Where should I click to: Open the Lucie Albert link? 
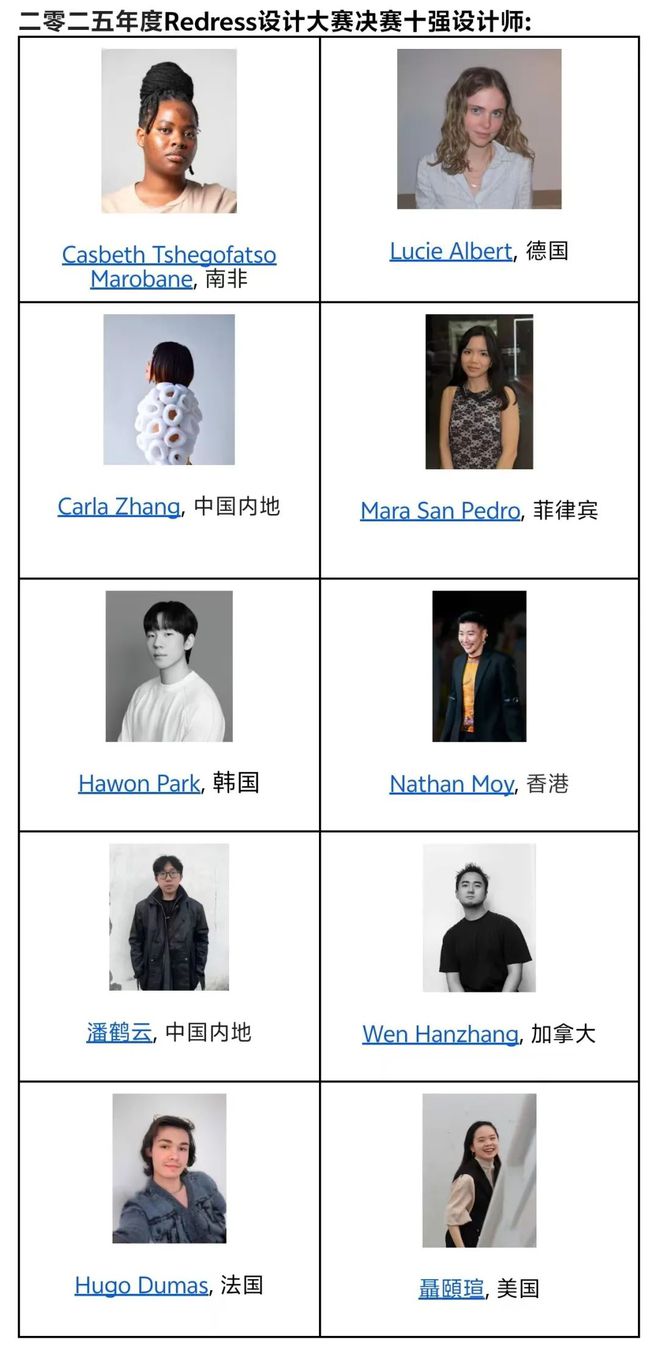pos(451,251)
